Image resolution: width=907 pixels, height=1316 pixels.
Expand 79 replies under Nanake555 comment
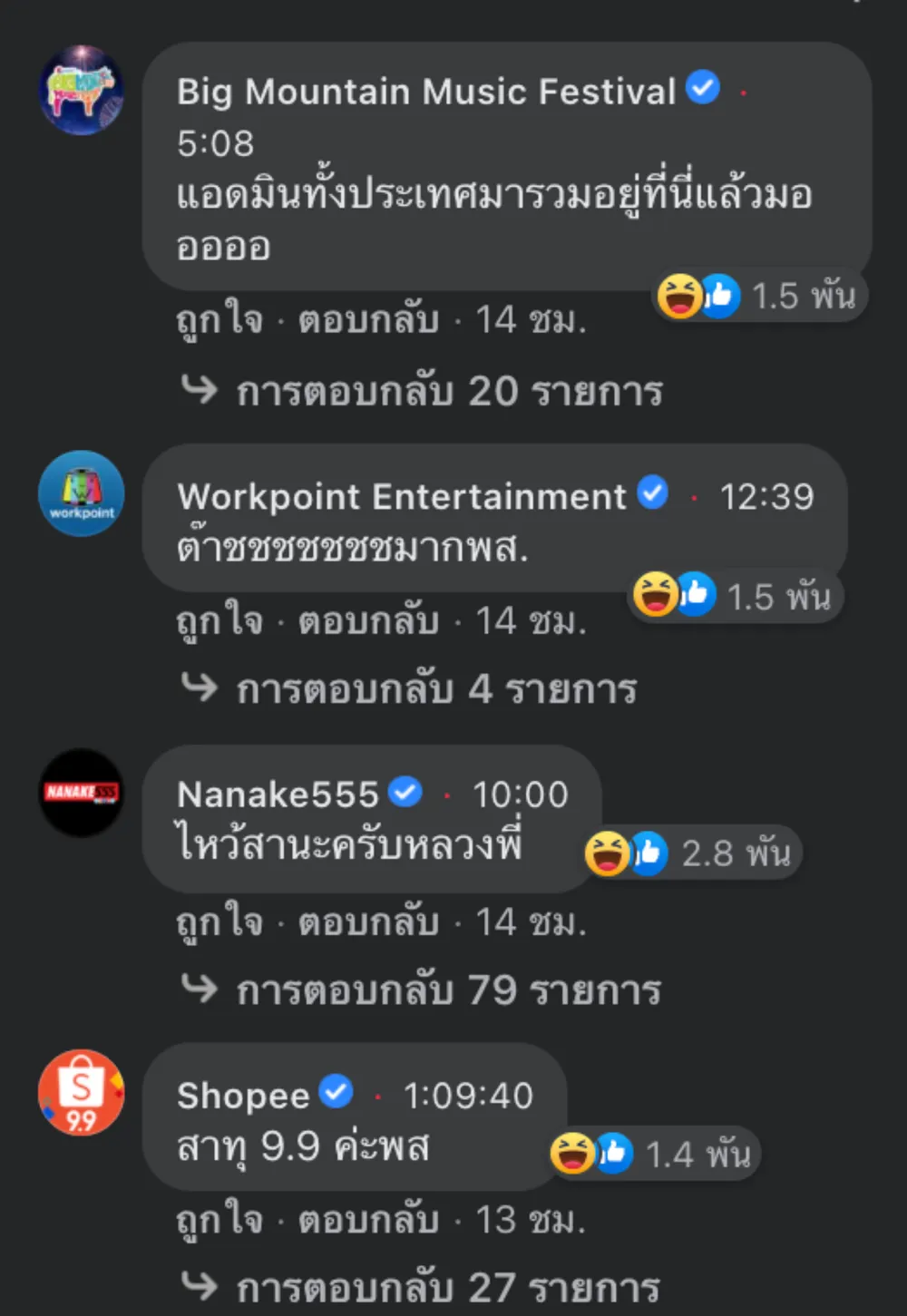[448, 990]
